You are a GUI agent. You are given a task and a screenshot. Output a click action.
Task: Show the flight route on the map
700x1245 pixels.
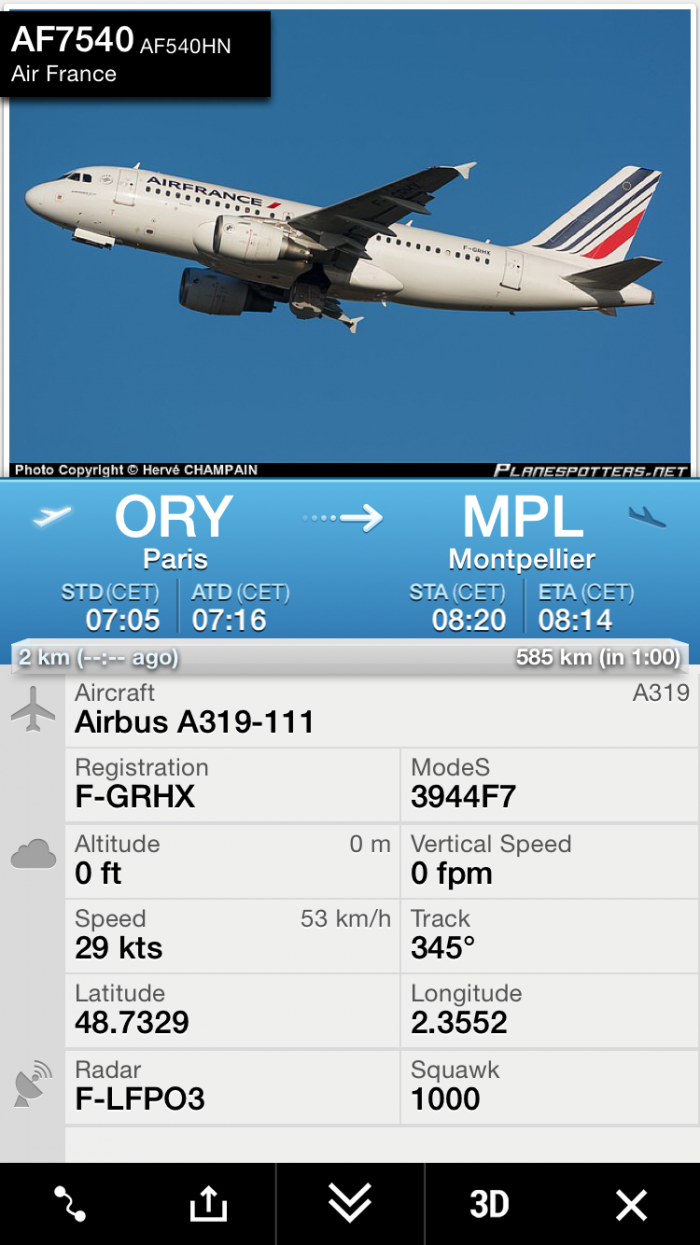(x=70, y=1205)
